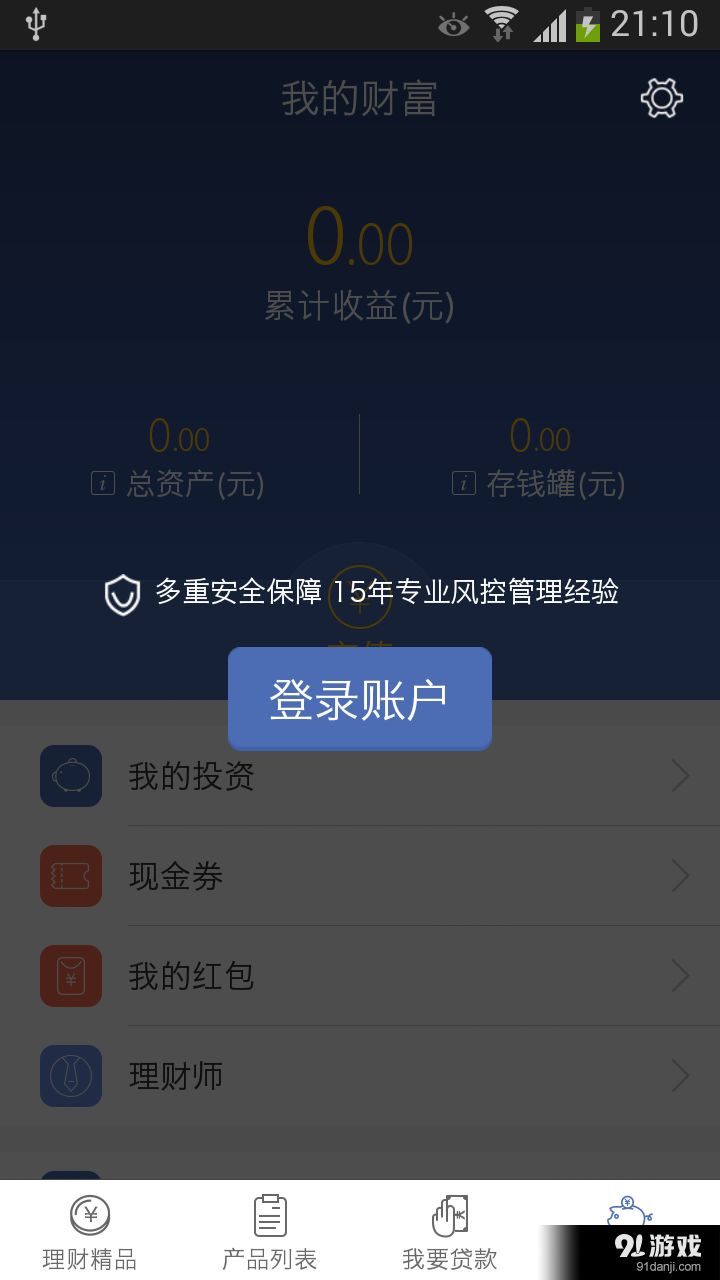Image resolution: width=720 pixels, height=1280 pixels.
Task: Click the 理财精品 coin icon
Action: point(89,1213)
